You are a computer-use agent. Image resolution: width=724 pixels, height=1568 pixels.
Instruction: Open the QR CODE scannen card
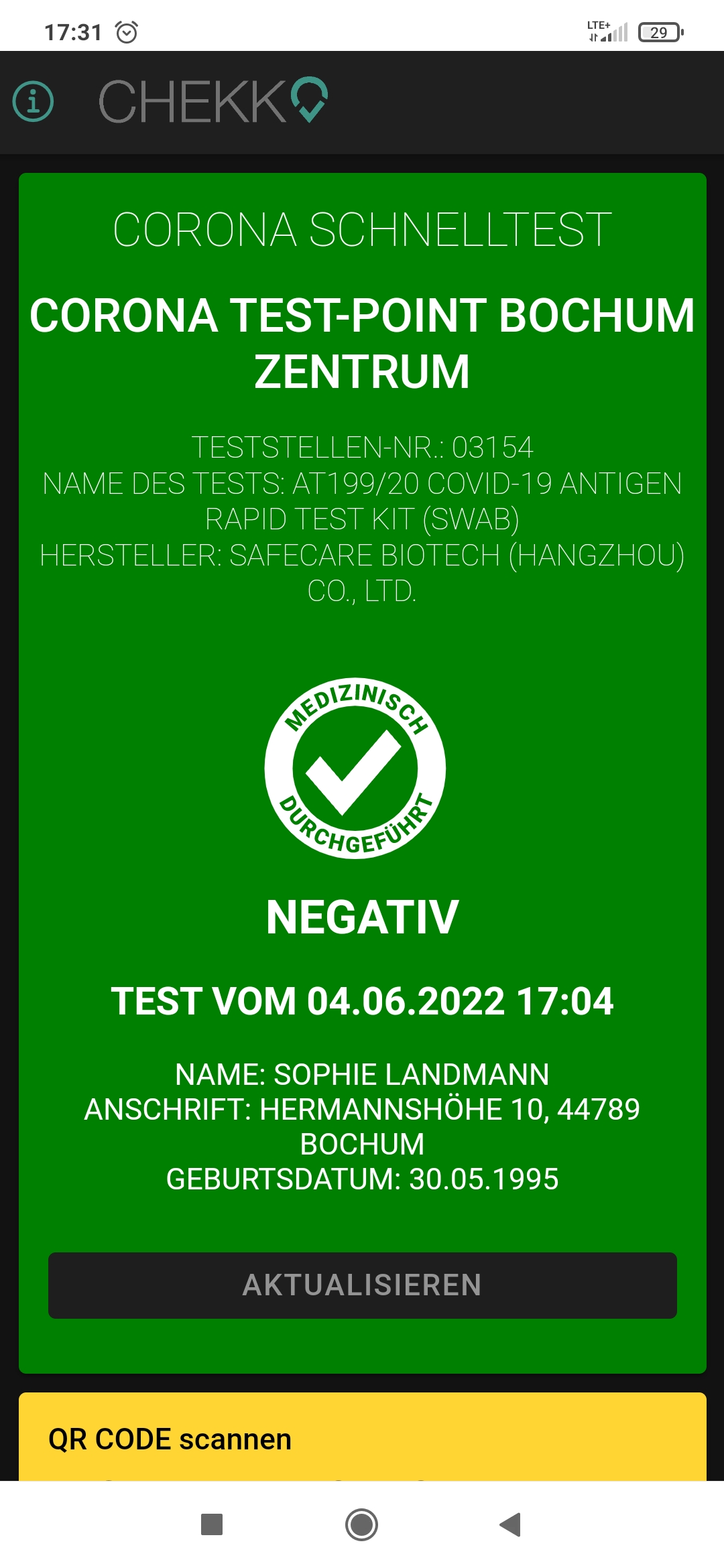click(x=362, y=1439)
